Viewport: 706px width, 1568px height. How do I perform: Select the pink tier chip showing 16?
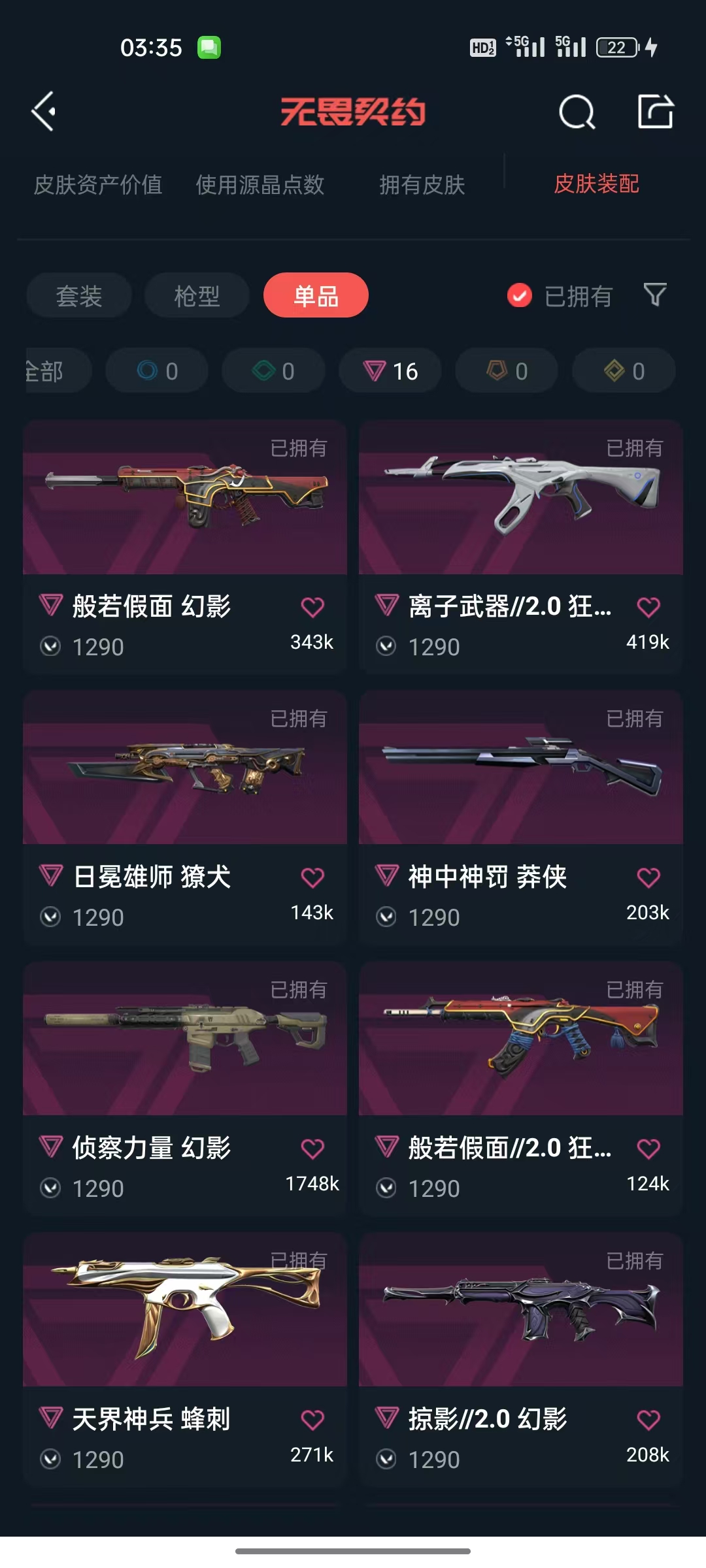[x=390, y=371]
